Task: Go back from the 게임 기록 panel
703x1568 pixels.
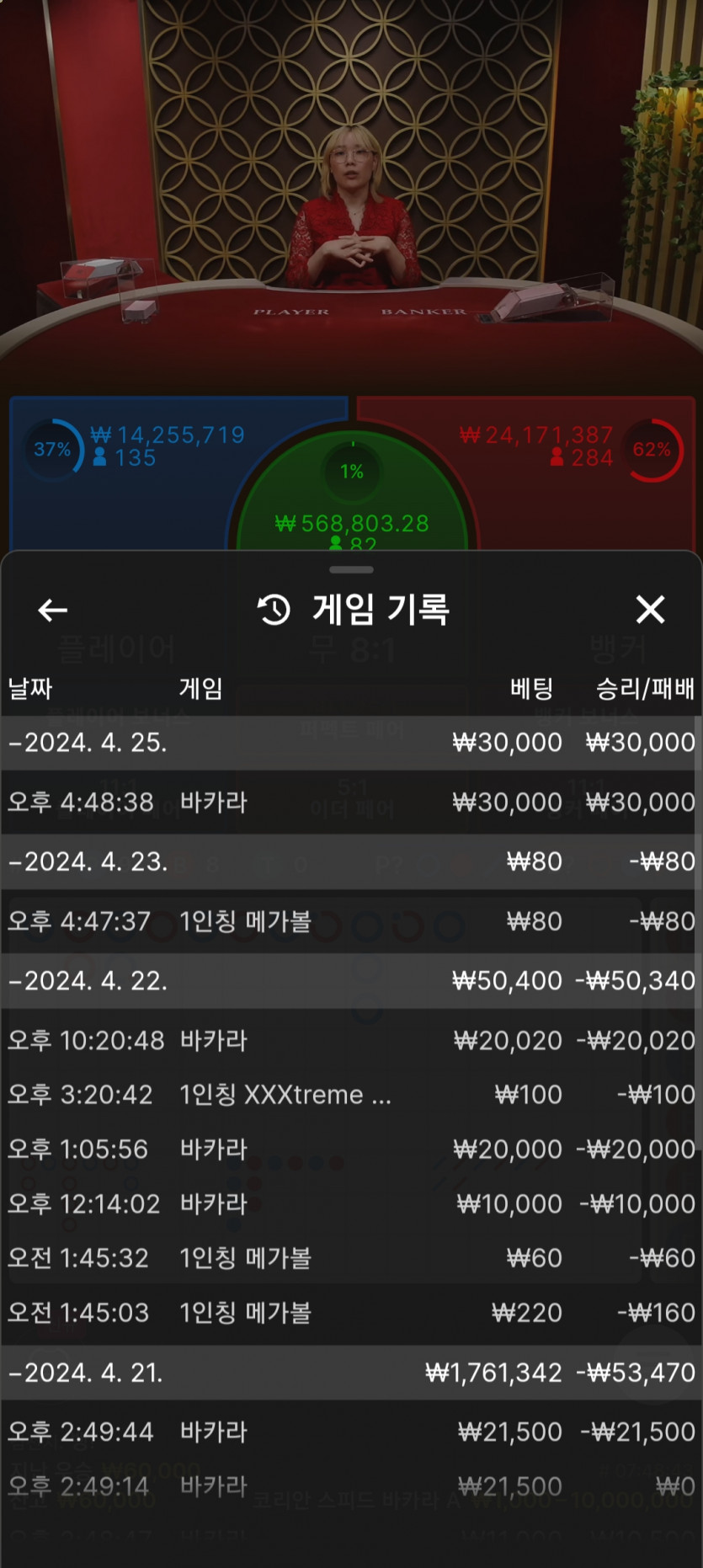Action: pyautogui.click(x=52, y=610)
